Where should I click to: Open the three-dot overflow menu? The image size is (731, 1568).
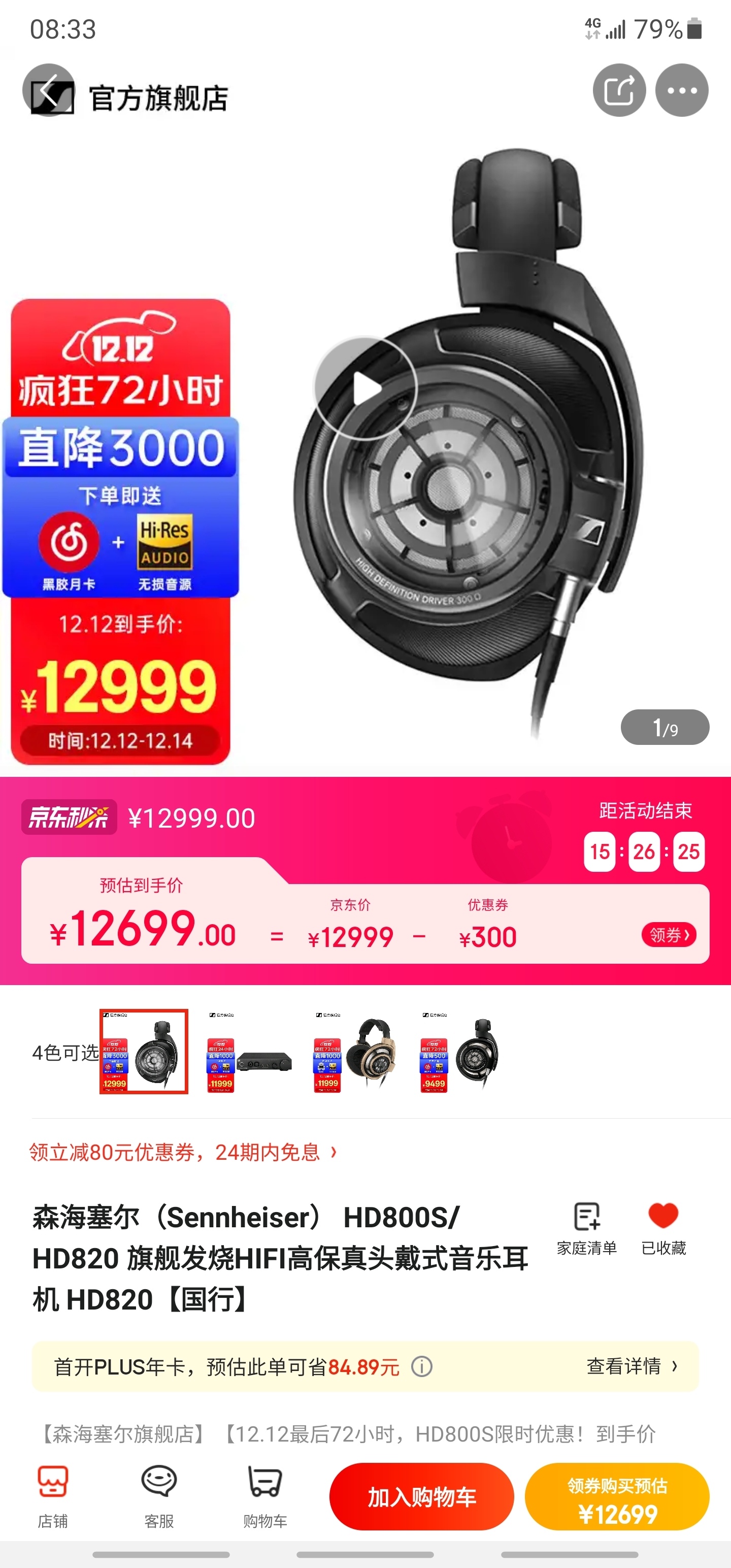click(x=681, y=91)
